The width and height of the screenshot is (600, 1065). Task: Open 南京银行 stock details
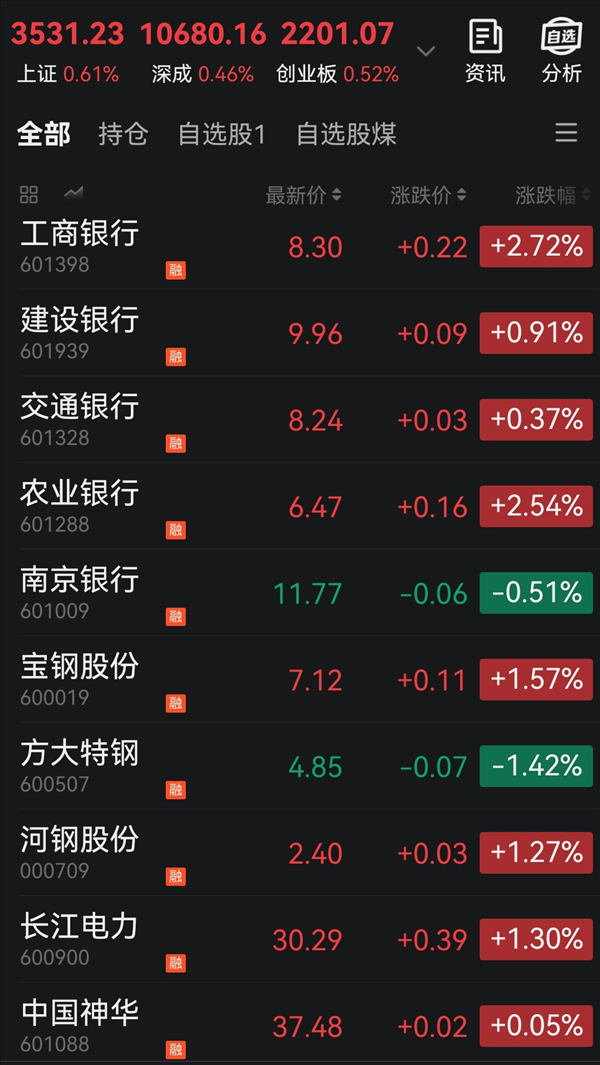[300, 593]
